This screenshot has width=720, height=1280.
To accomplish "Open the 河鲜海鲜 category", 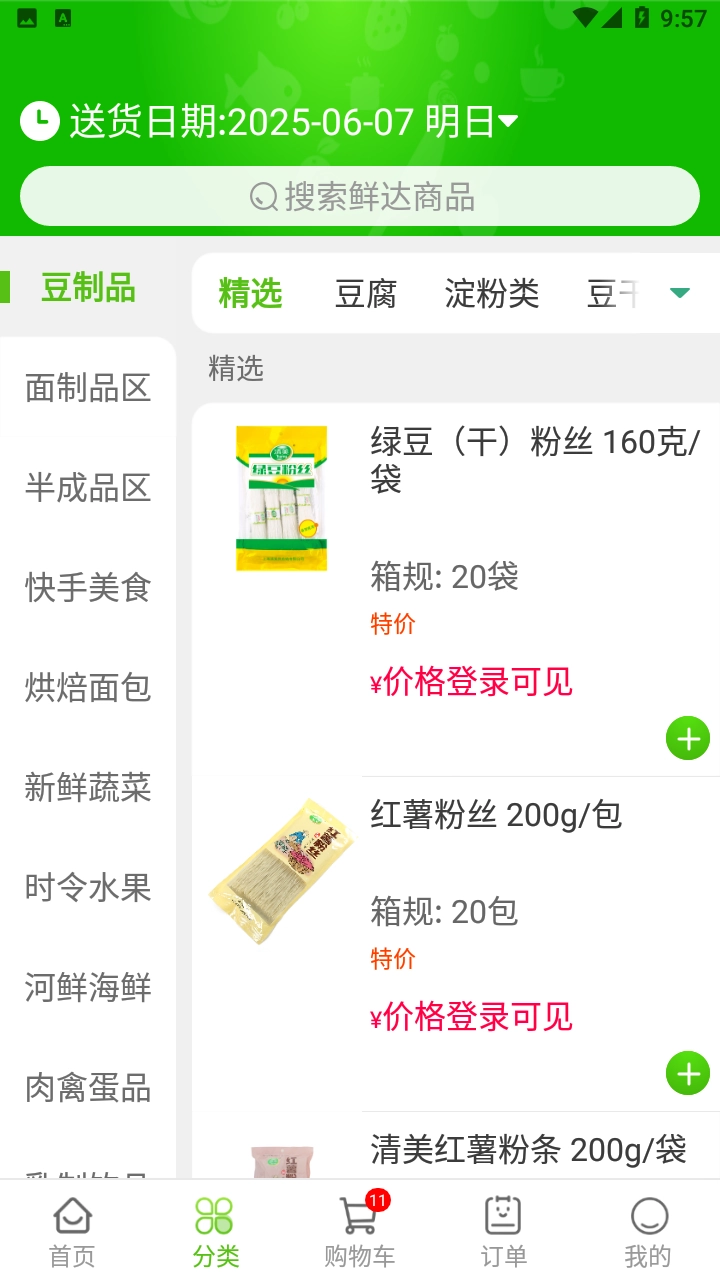I will tap(88, 988).
